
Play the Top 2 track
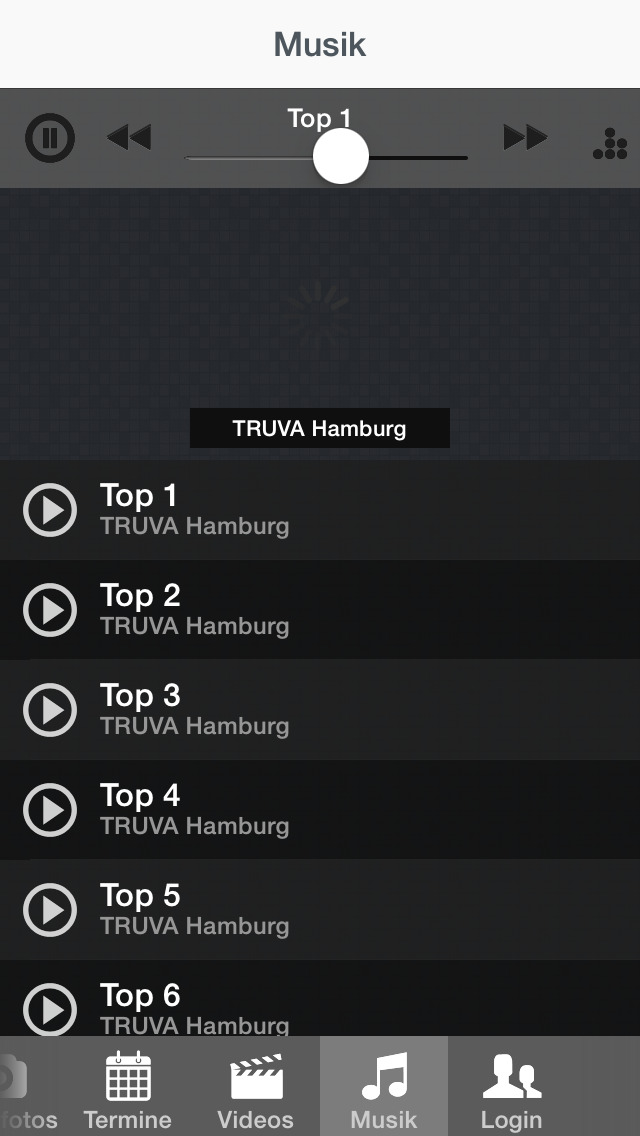[x=320, y=610]
